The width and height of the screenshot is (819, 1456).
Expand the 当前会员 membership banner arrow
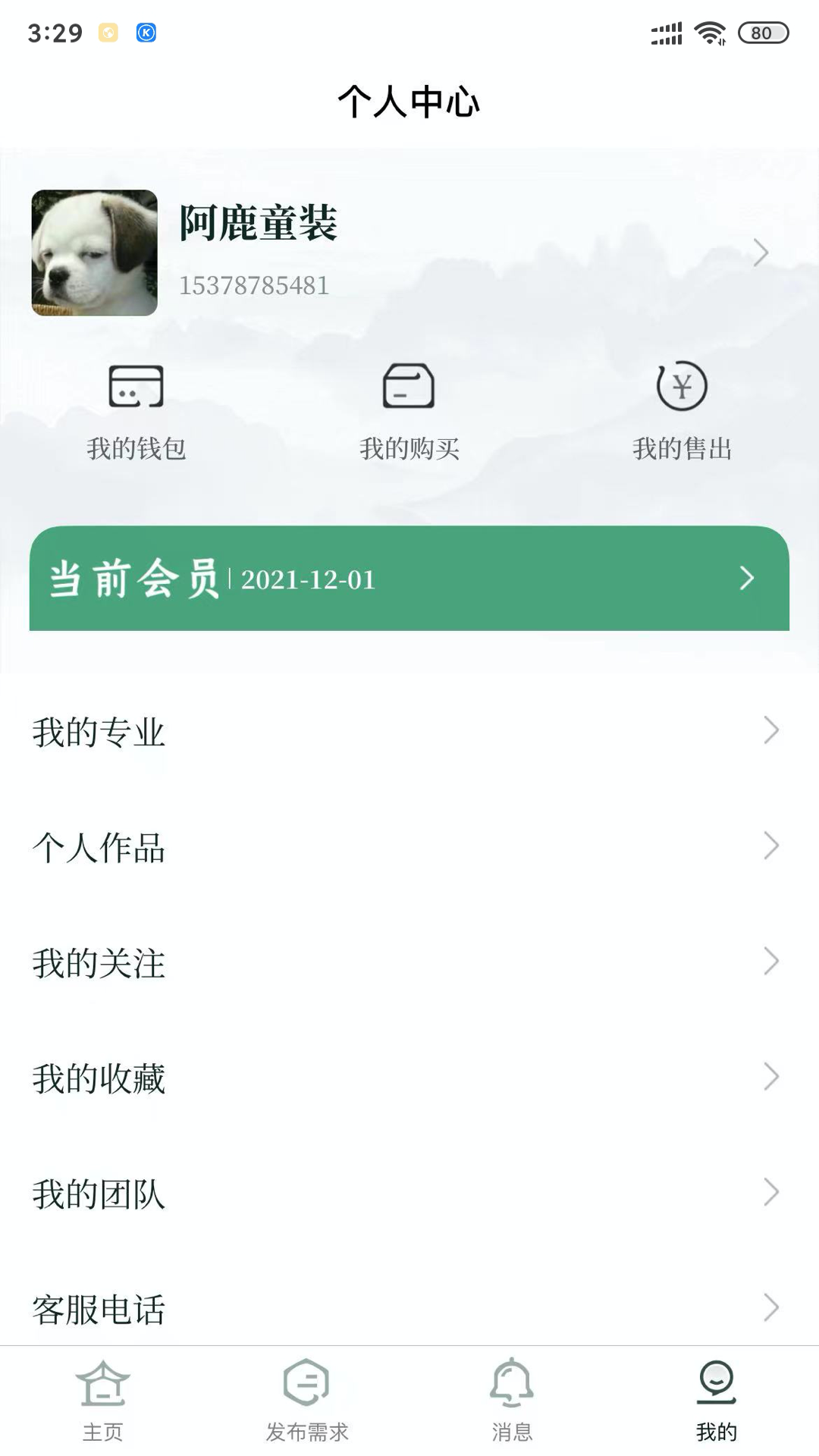(x=746, y=579)
